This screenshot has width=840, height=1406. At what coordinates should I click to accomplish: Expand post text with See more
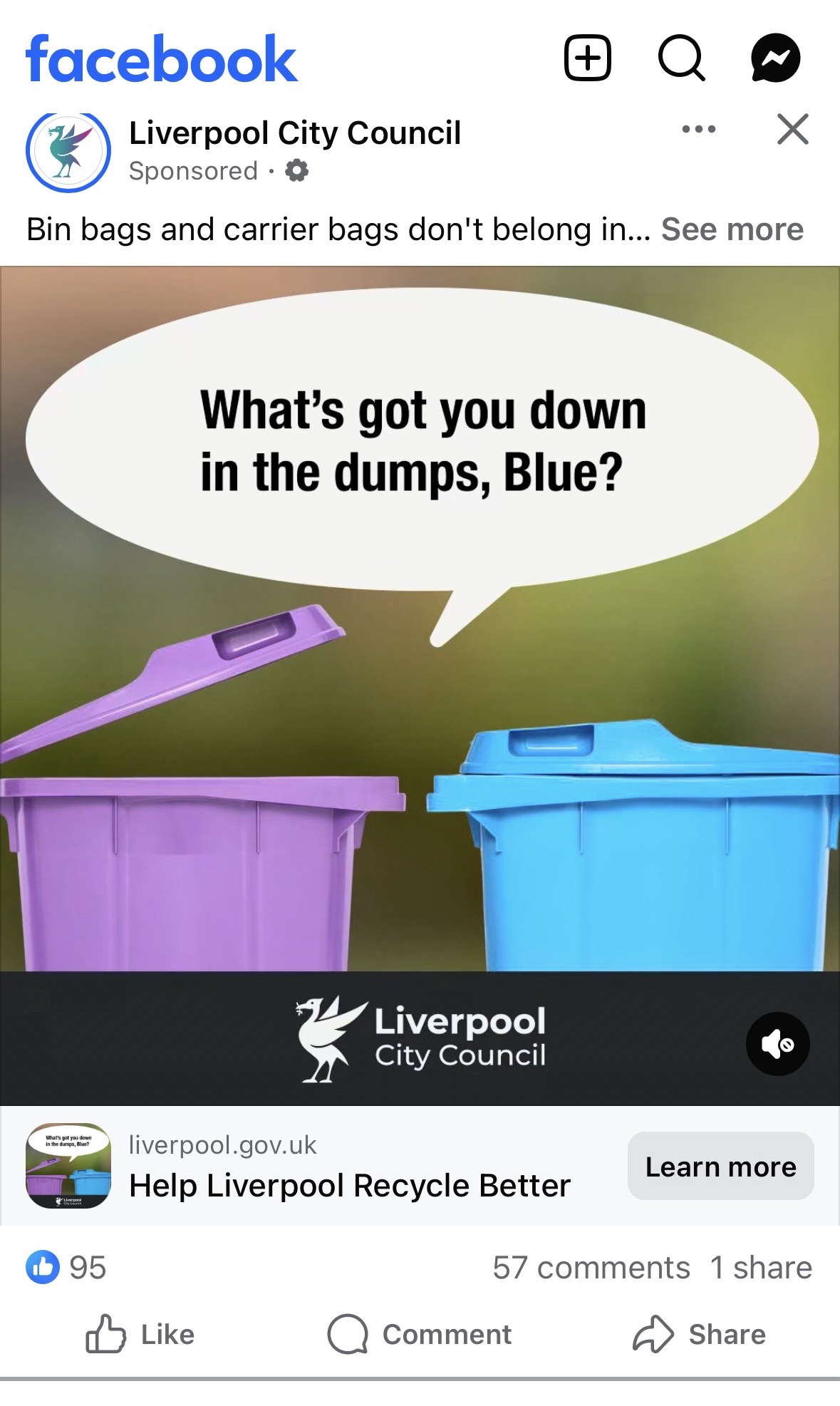tap(732, 229)
